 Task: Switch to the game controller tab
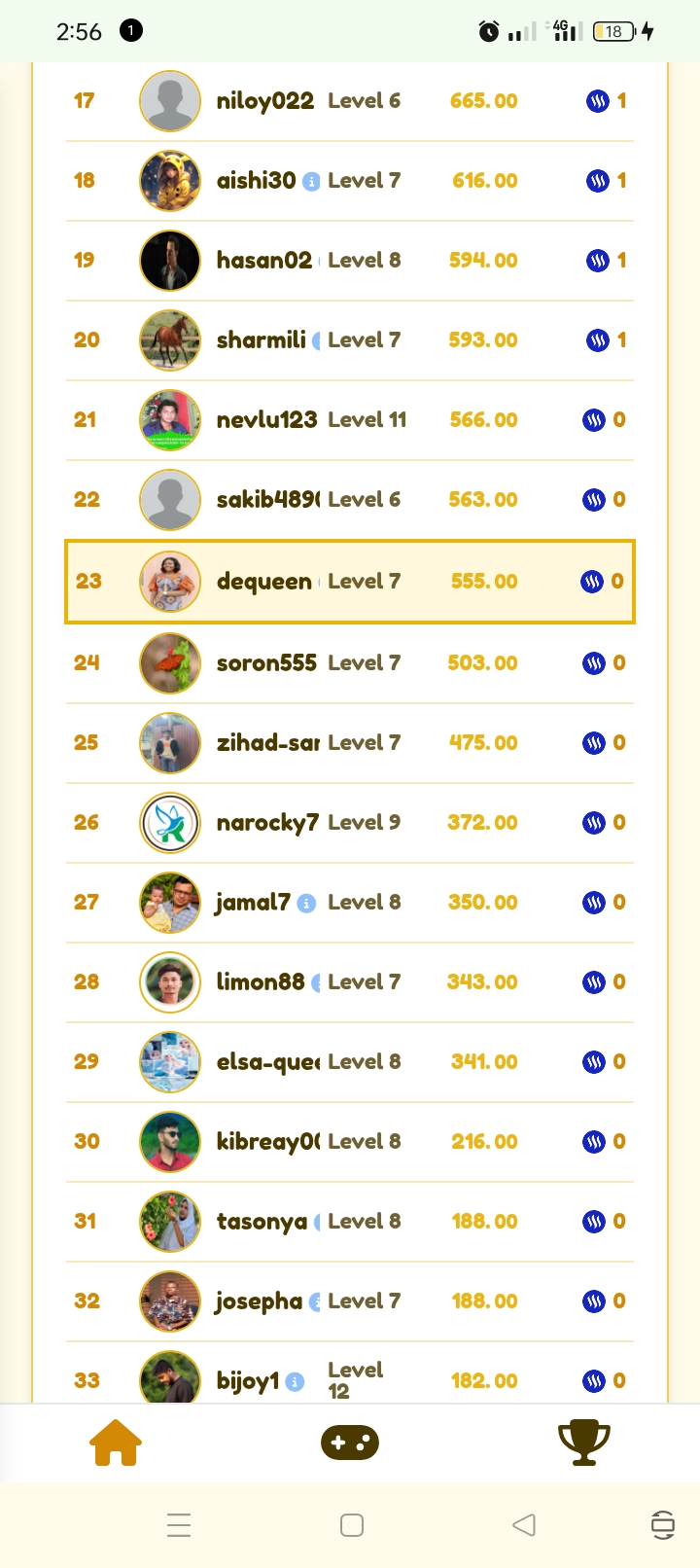point(350,1442)
